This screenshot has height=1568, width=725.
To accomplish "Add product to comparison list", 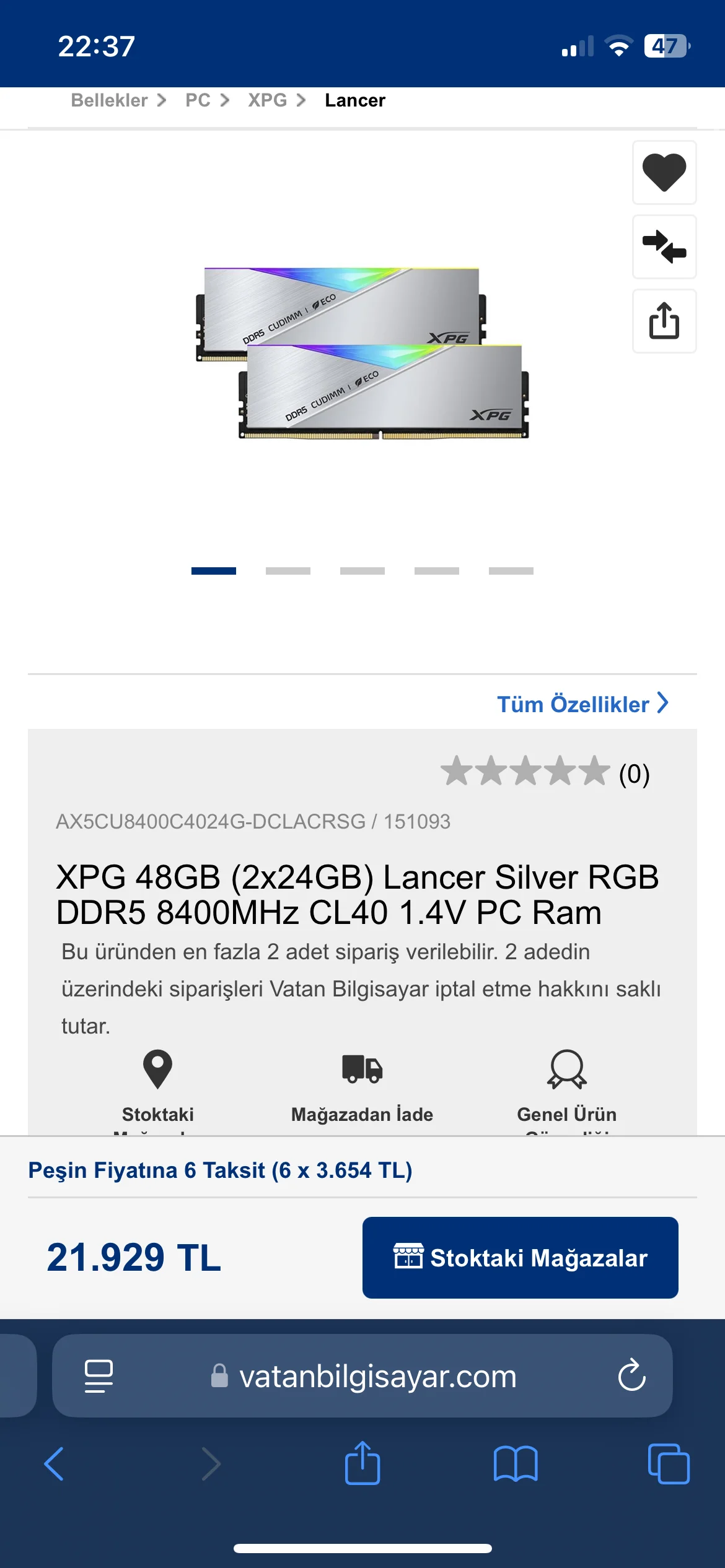I will [664, 246].
